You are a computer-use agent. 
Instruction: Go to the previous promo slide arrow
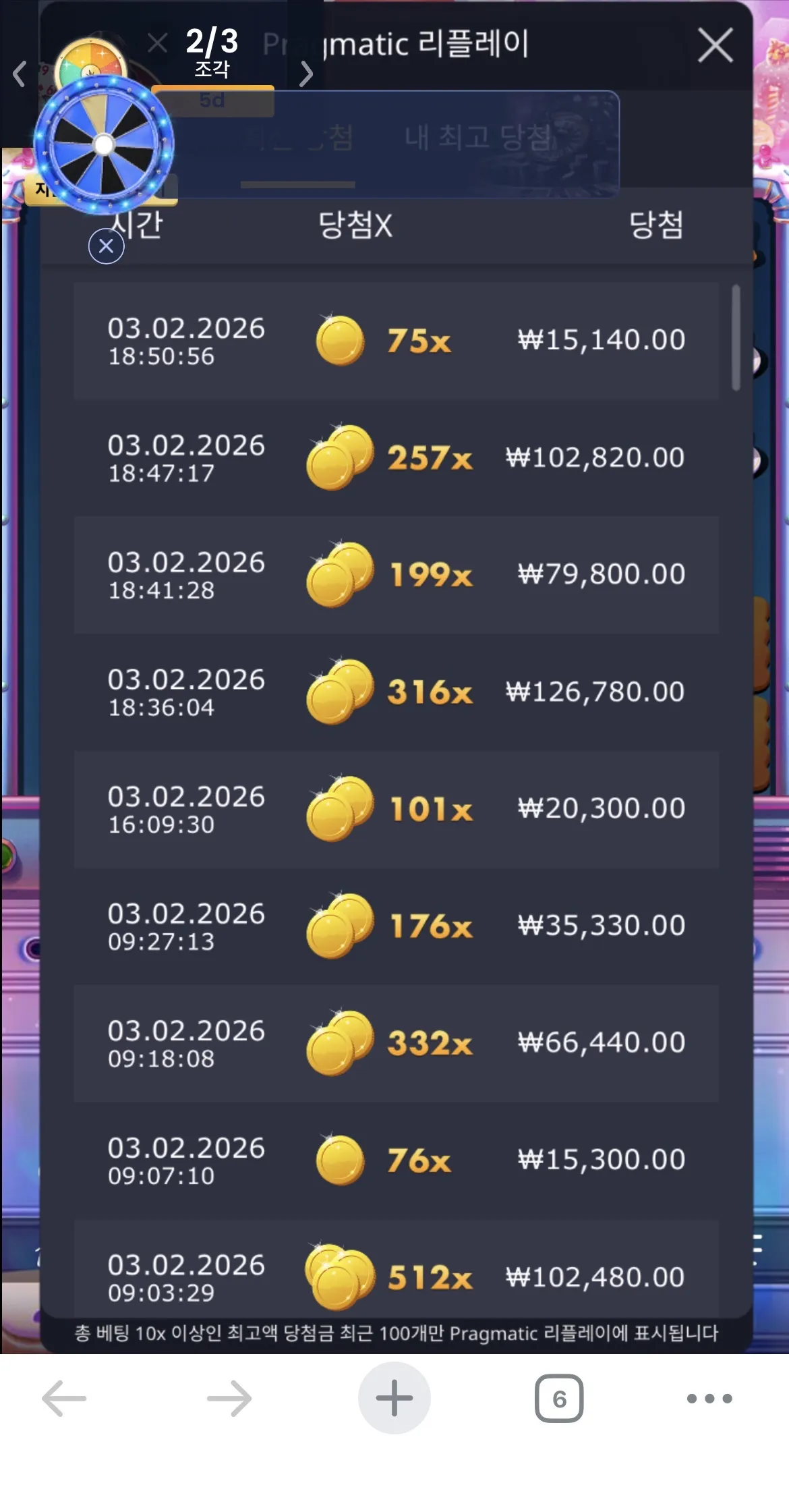(x=20, y=74)
